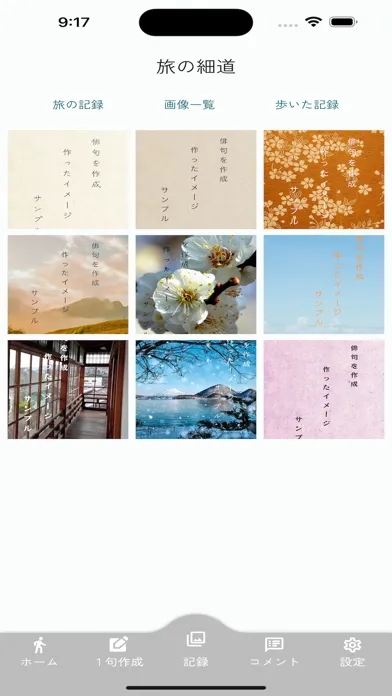This screenshot has width=392, height=696.
Task: Open the sunset mountain haiku image
Action: 68,285
